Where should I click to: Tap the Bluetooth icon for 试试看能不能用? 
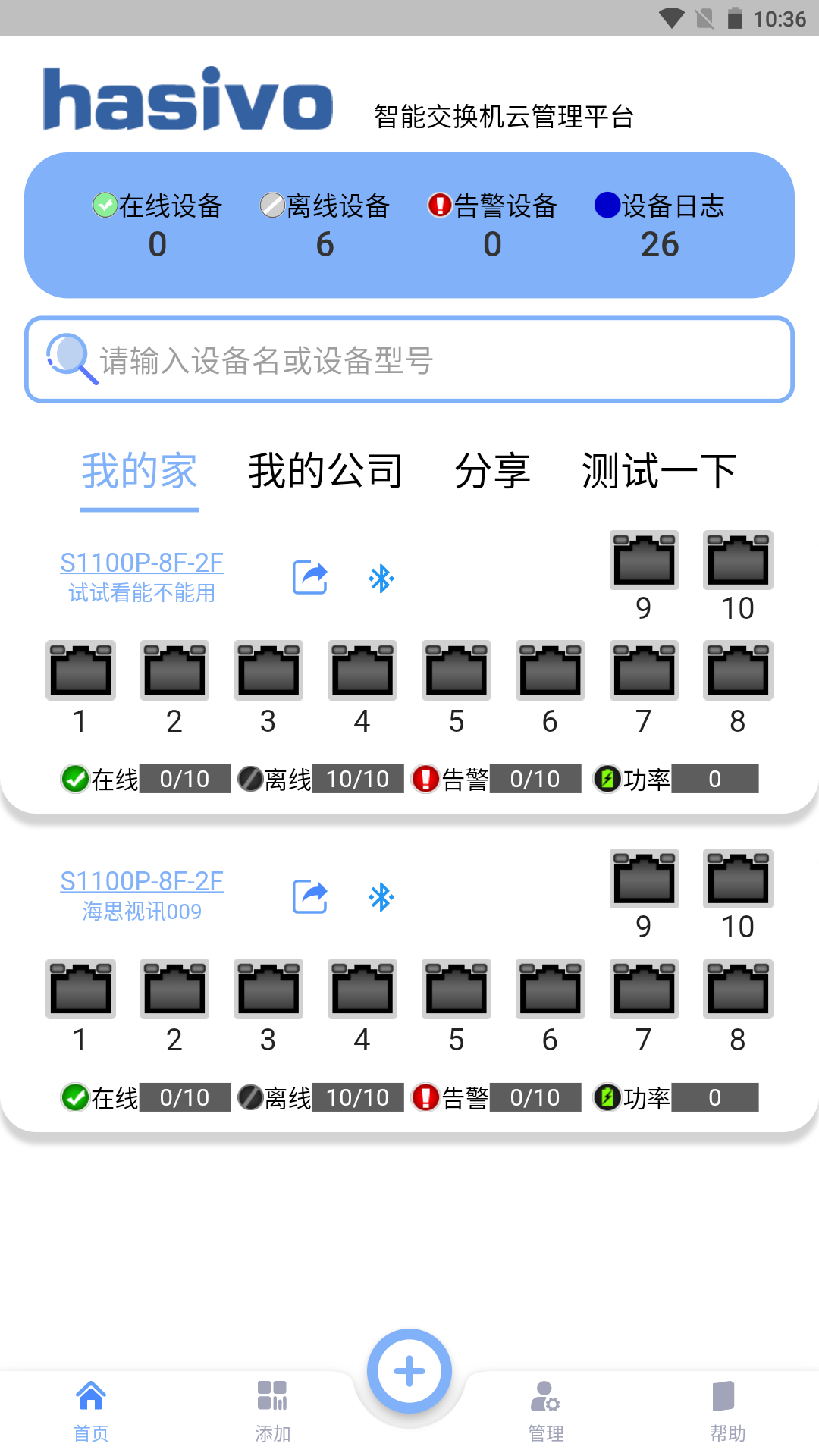pyautogui.click(x=381, y=579)
